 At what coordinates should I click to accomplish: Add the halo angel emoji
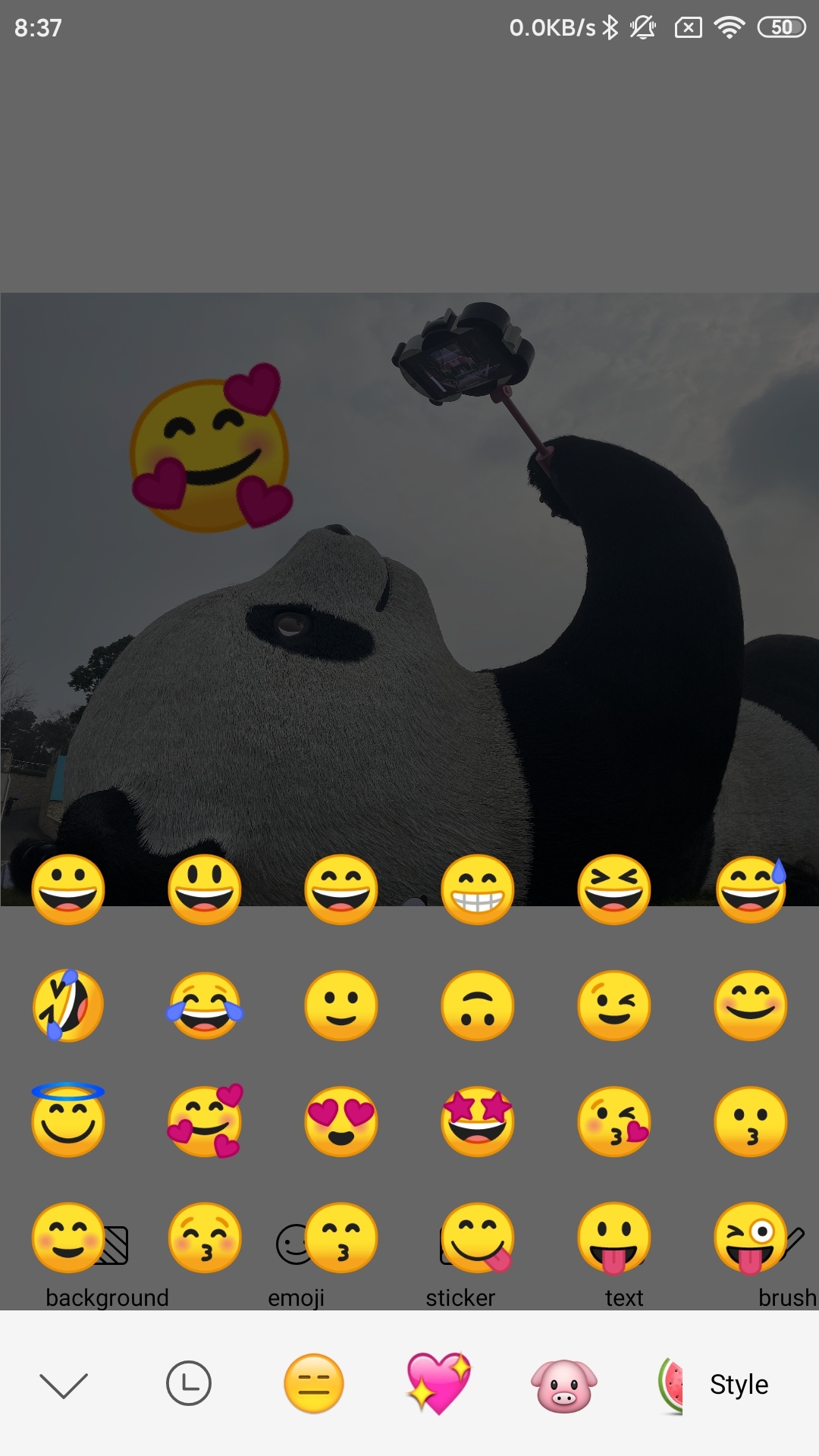(x=68, y=1121)
